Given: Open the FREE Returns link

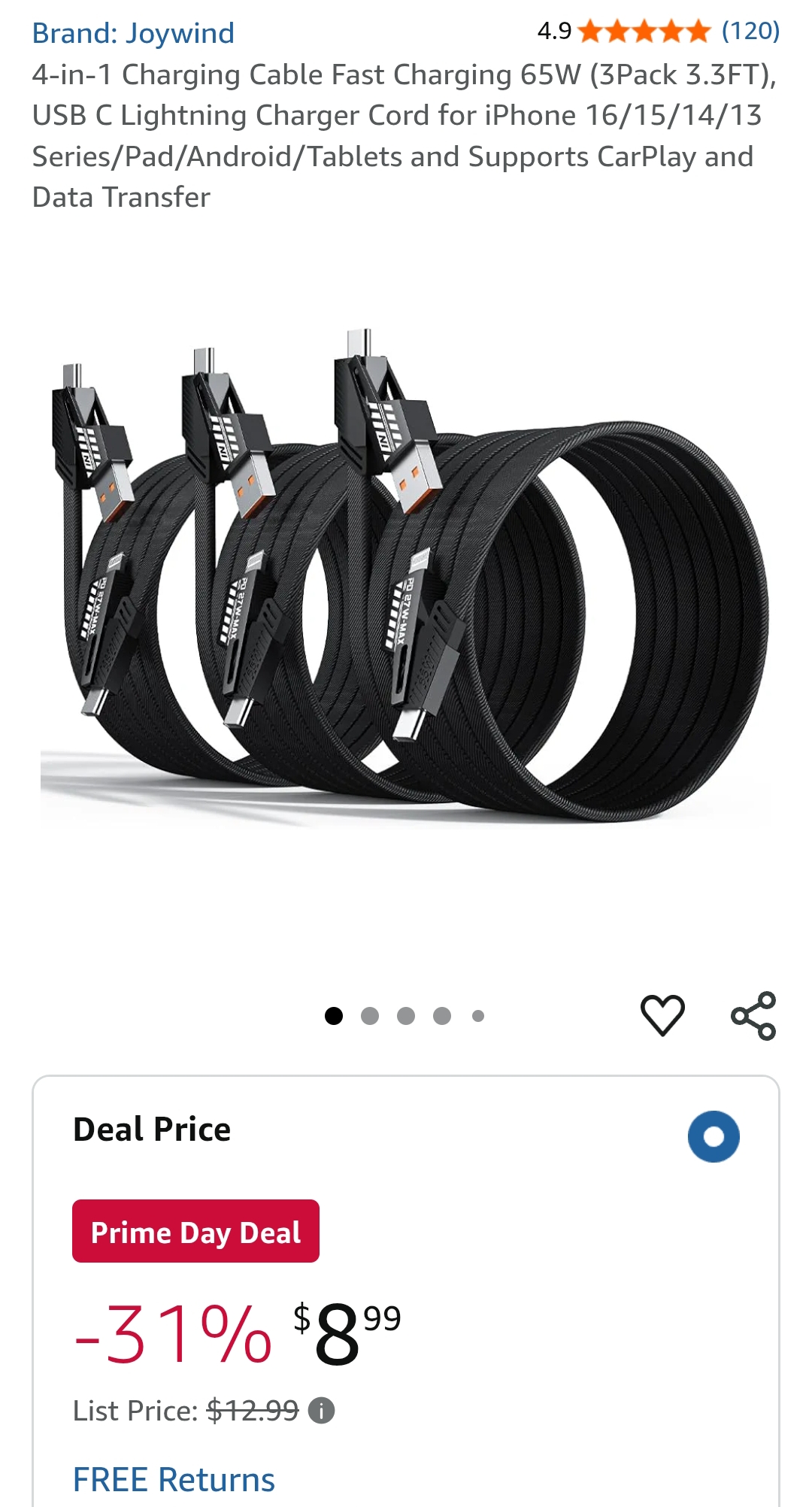Looking at the screenshot, I should pyautogui.click(x=174, y=1479).
